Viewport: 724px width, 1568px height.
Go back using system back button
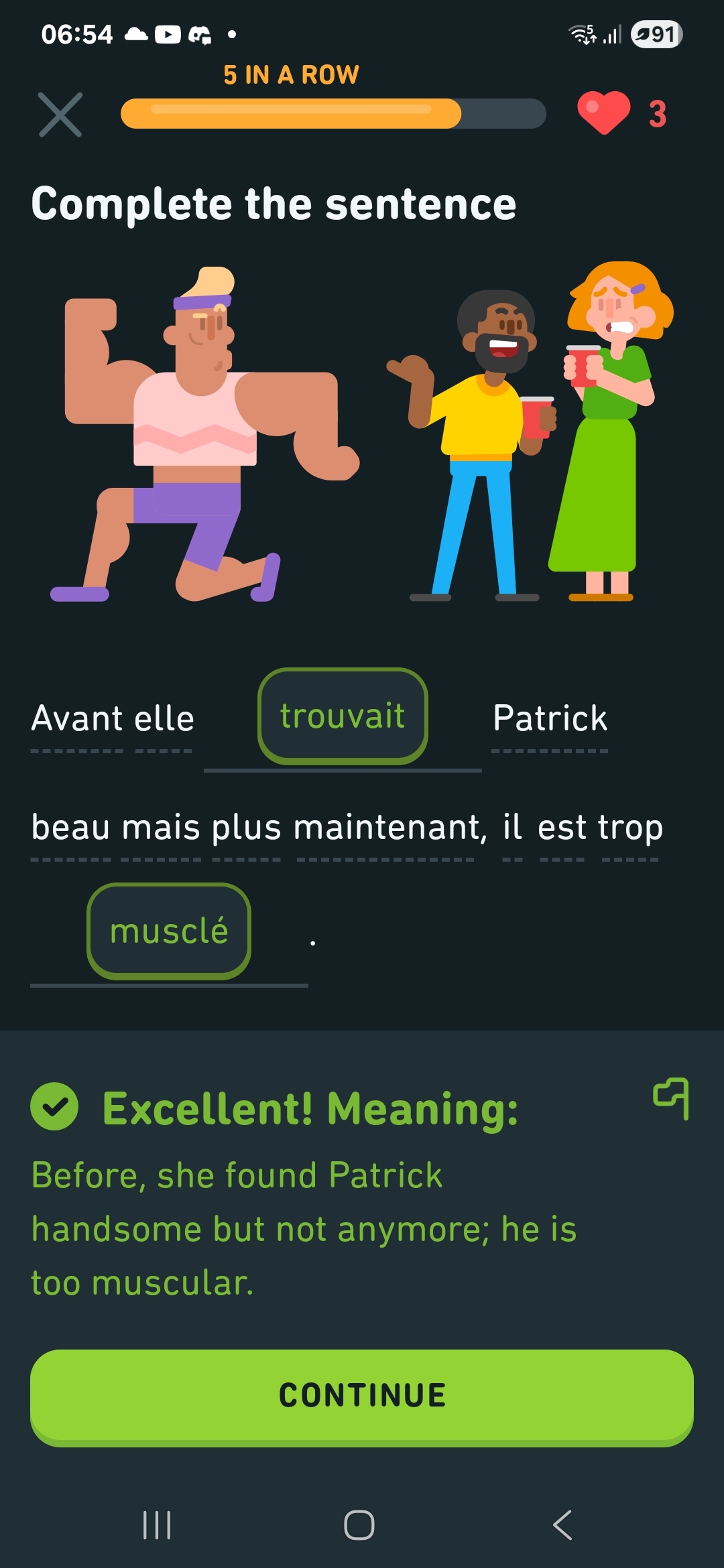click(x=562, y=1525)
